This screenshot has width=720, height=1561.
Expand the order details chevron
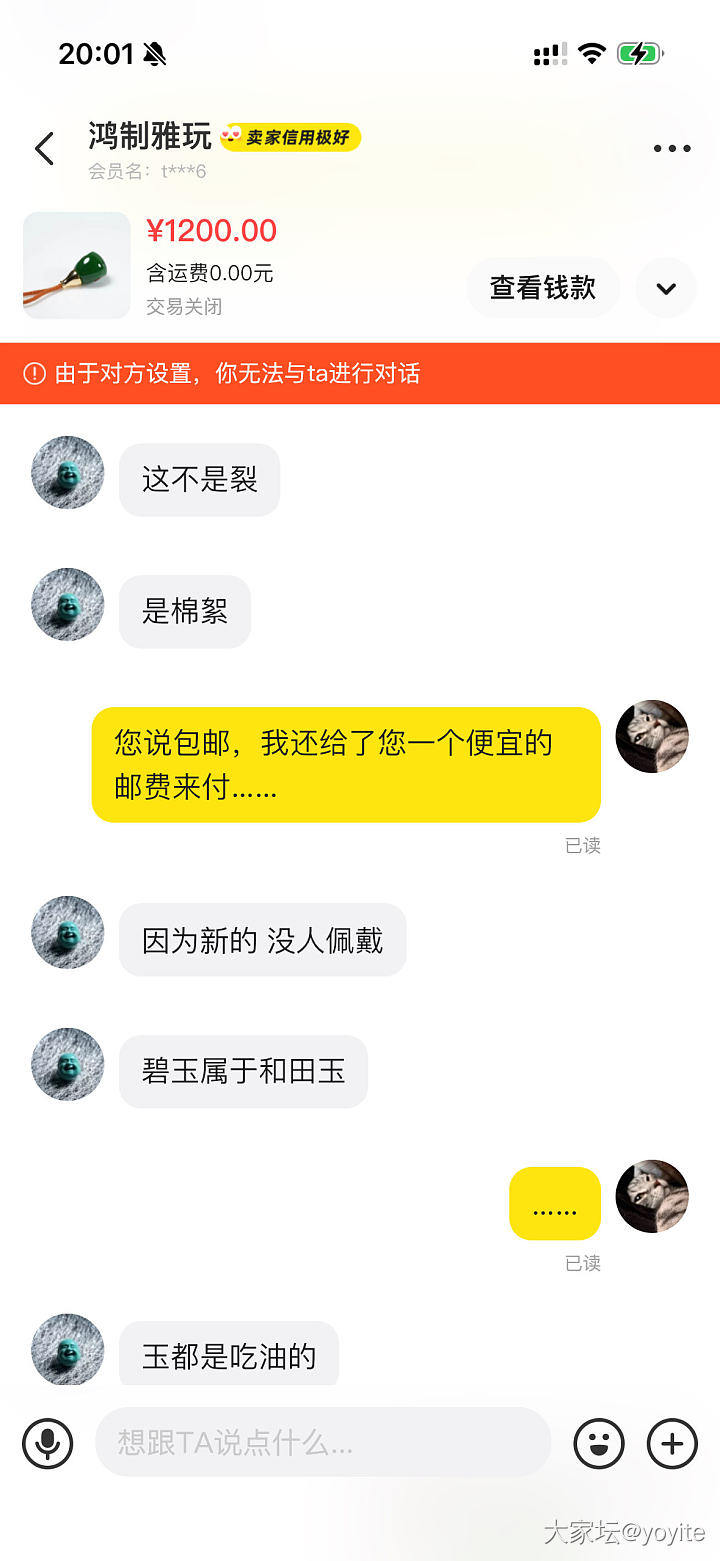[666, 288]
